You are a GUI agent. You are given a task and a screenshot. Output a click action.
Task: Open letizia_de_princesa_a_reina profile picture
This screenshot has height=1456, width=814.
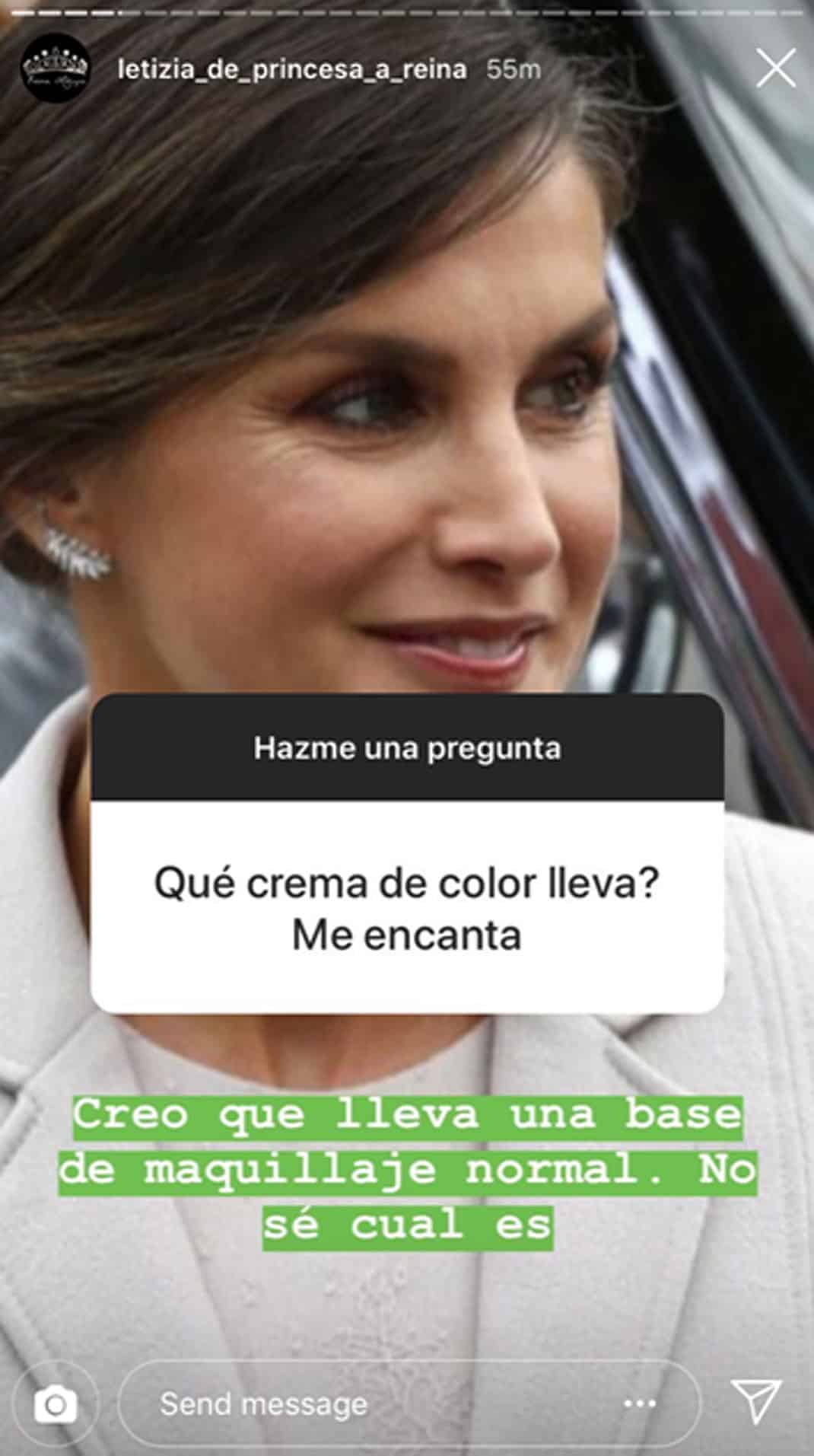pos(56,70)
